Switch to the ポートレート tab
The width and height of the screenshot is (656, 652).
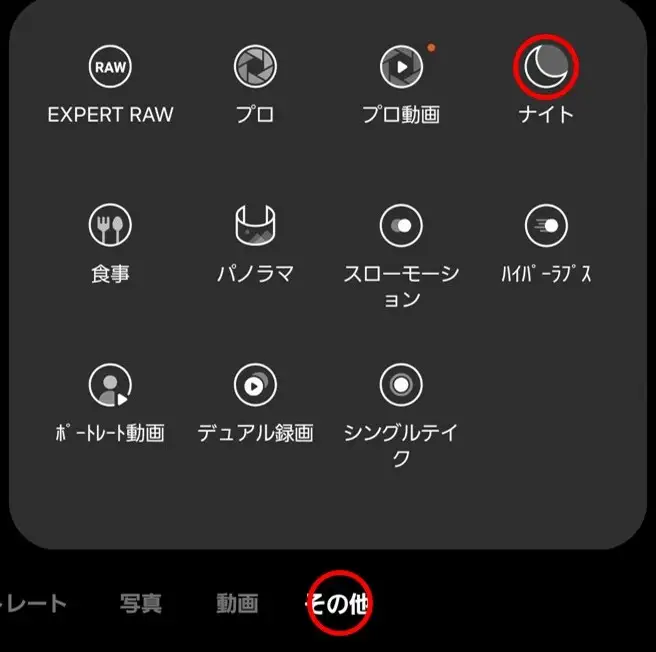click(35, 604)
